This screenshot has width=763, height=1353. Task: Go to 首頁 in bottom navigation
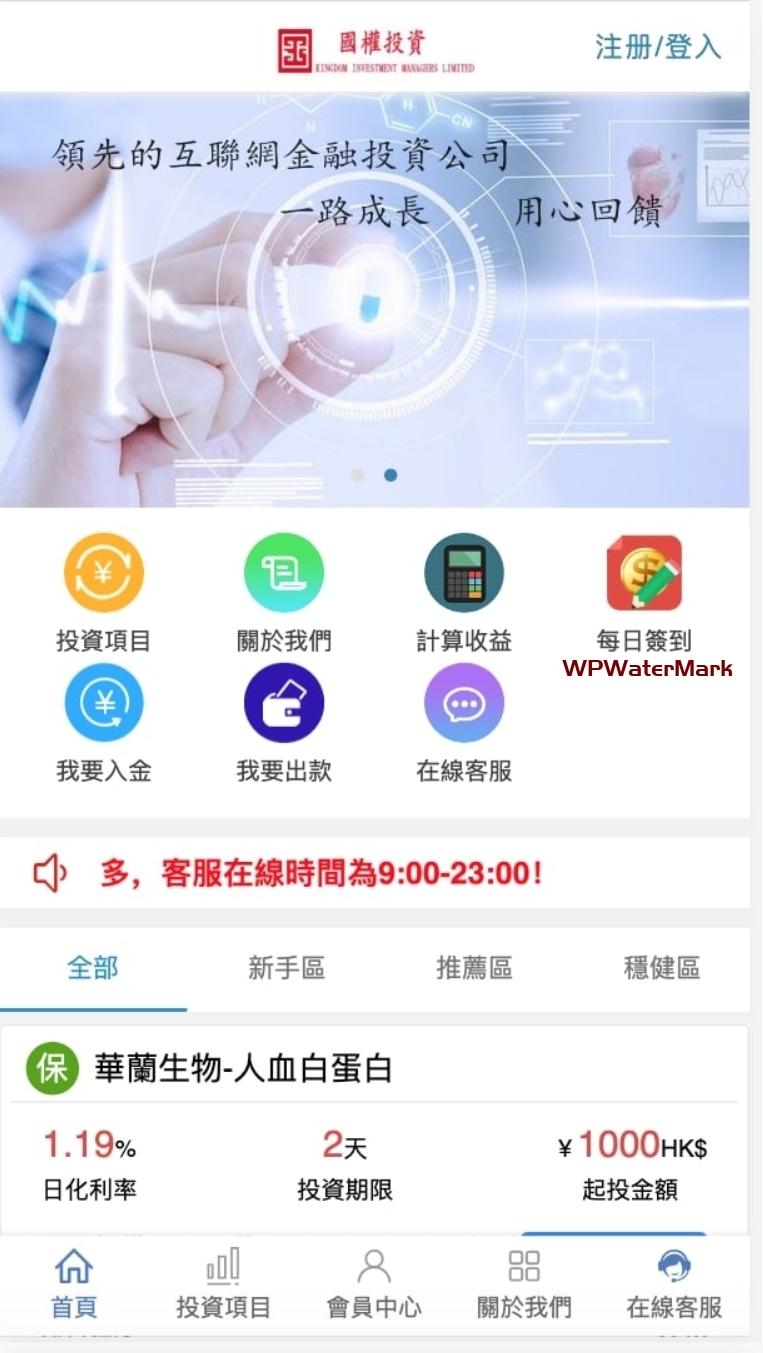coord(74,1285)
